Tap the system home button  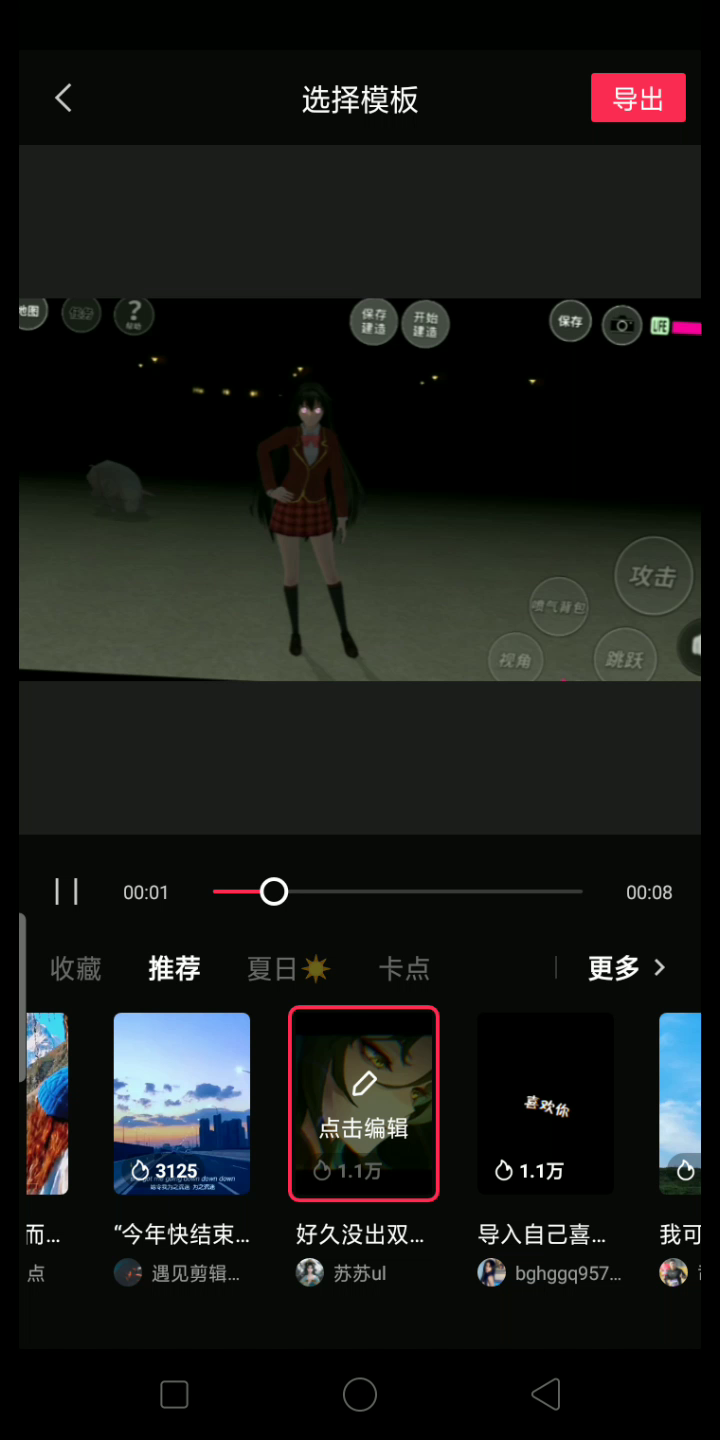click(x=360, y=1394)
